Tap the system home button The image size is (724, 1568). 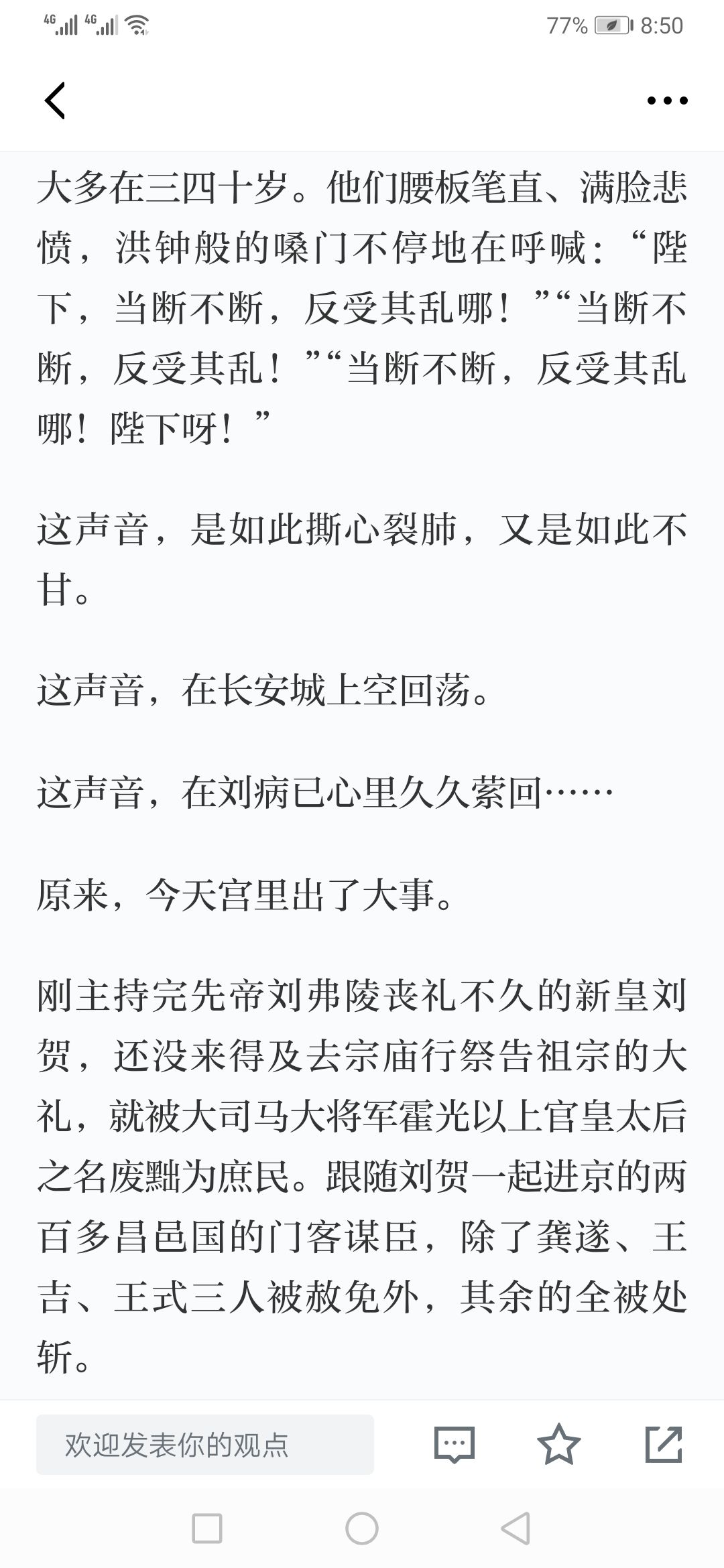tap(362, 1528)
